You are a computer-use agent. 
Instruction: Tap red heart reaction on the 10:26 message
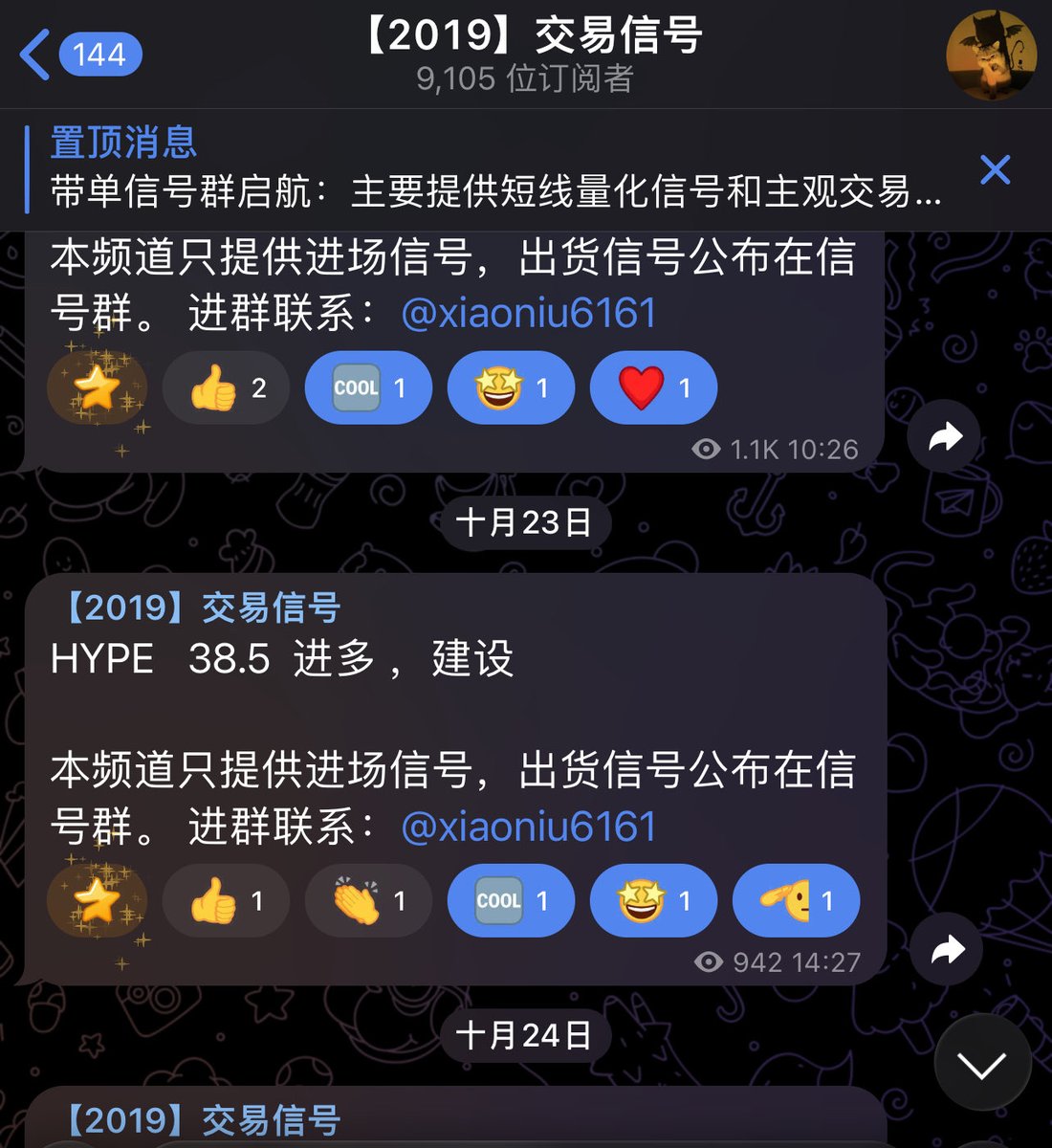point(653,388)
